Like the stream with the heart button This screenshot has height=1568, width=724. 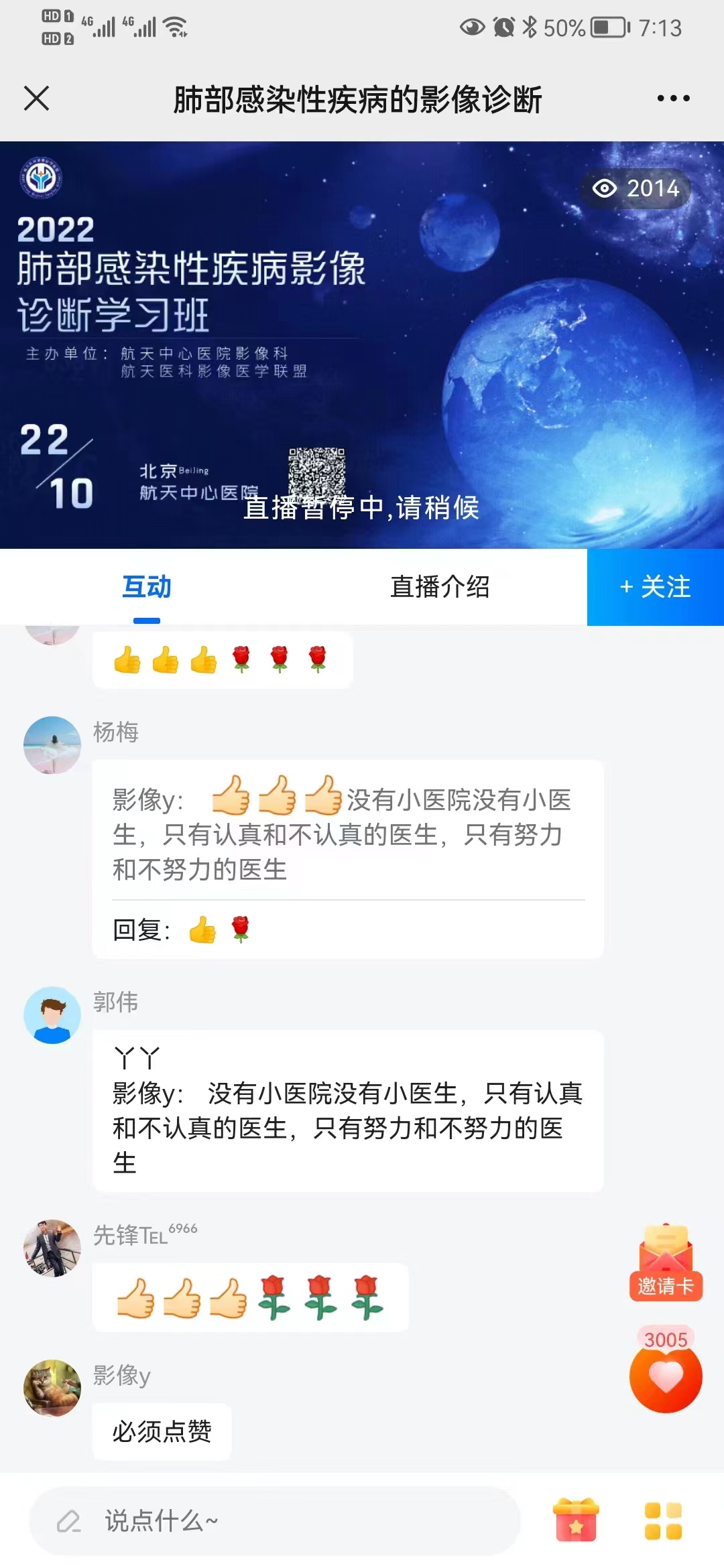666,1376
